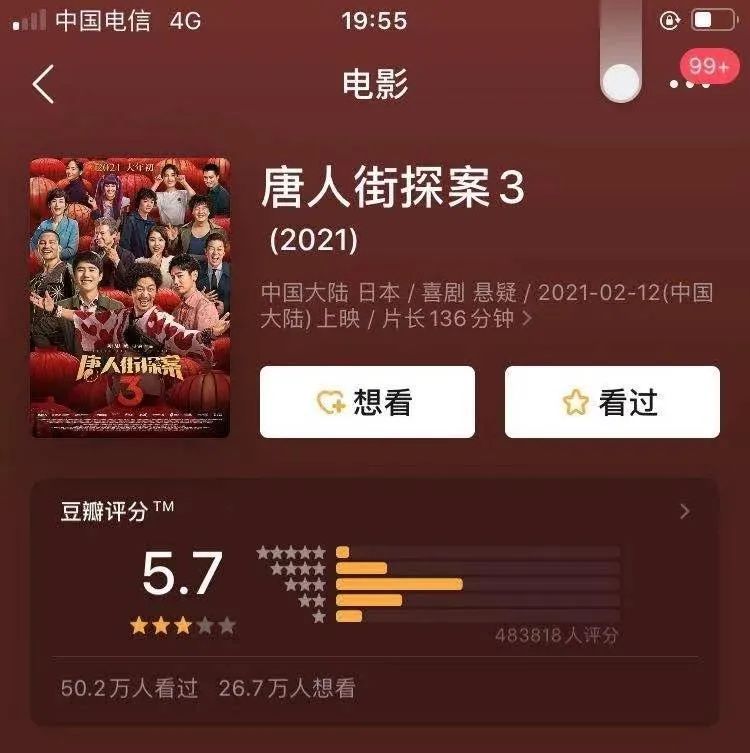Mark the movie as 想看
Screen dimensions: 750x753
(x=367, y=402)
